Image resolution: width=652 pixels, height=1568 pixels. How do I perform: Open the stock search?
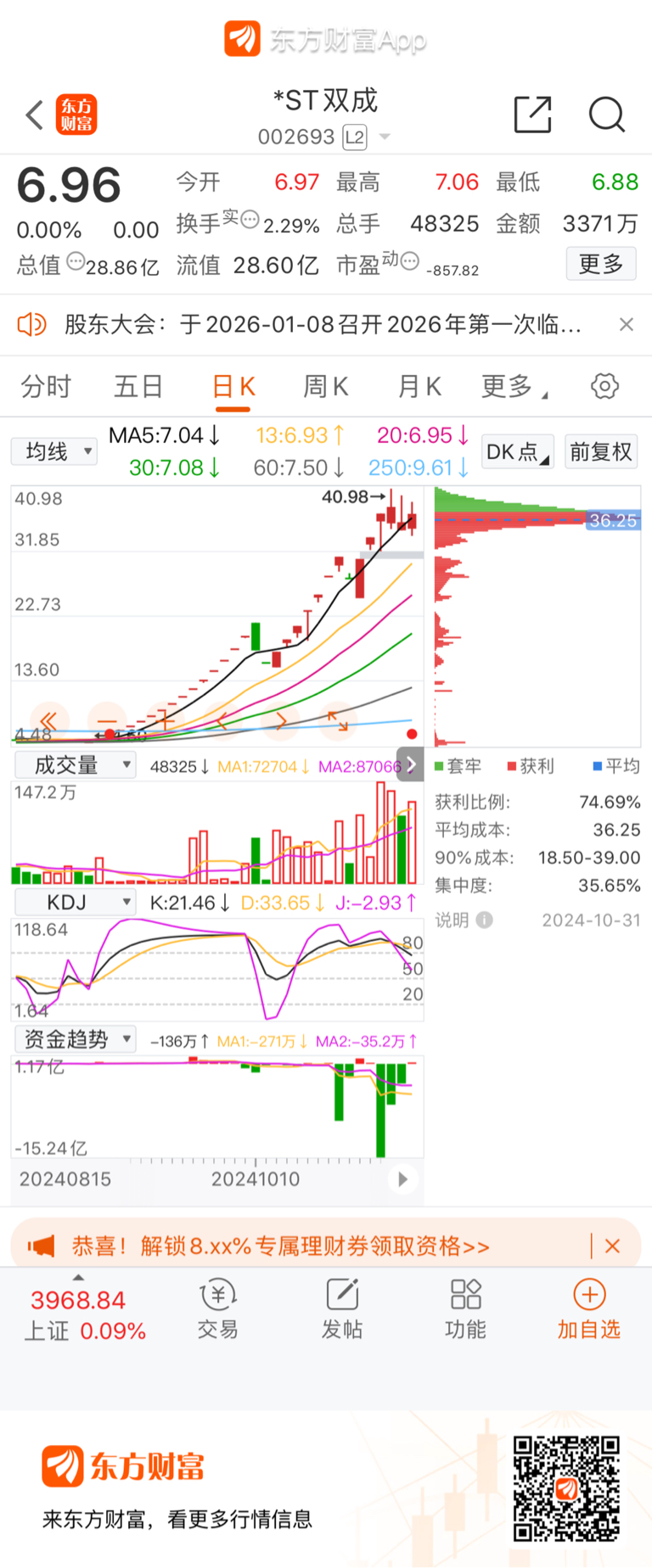pyautogui.click(x=606, y=115)
